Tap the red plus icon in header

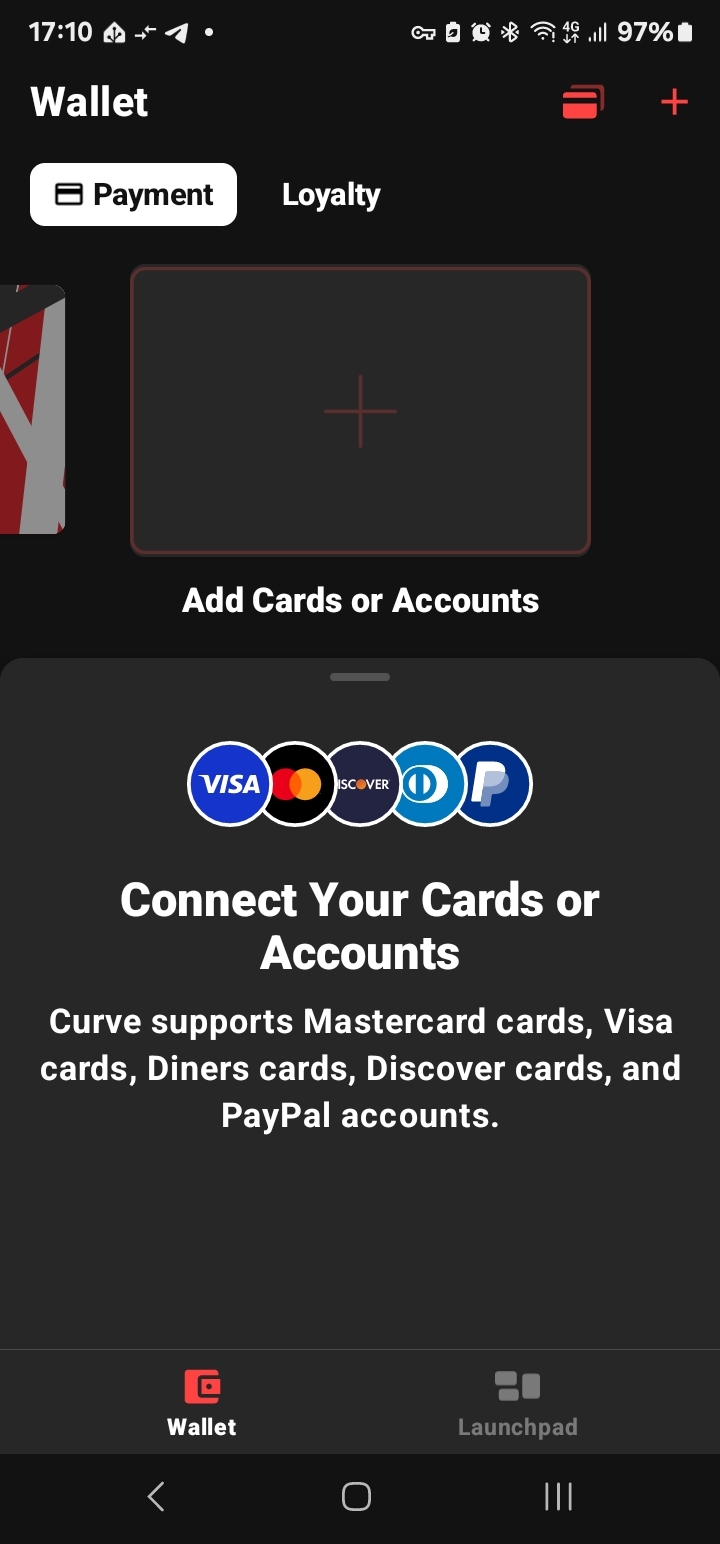click(674, 102)
